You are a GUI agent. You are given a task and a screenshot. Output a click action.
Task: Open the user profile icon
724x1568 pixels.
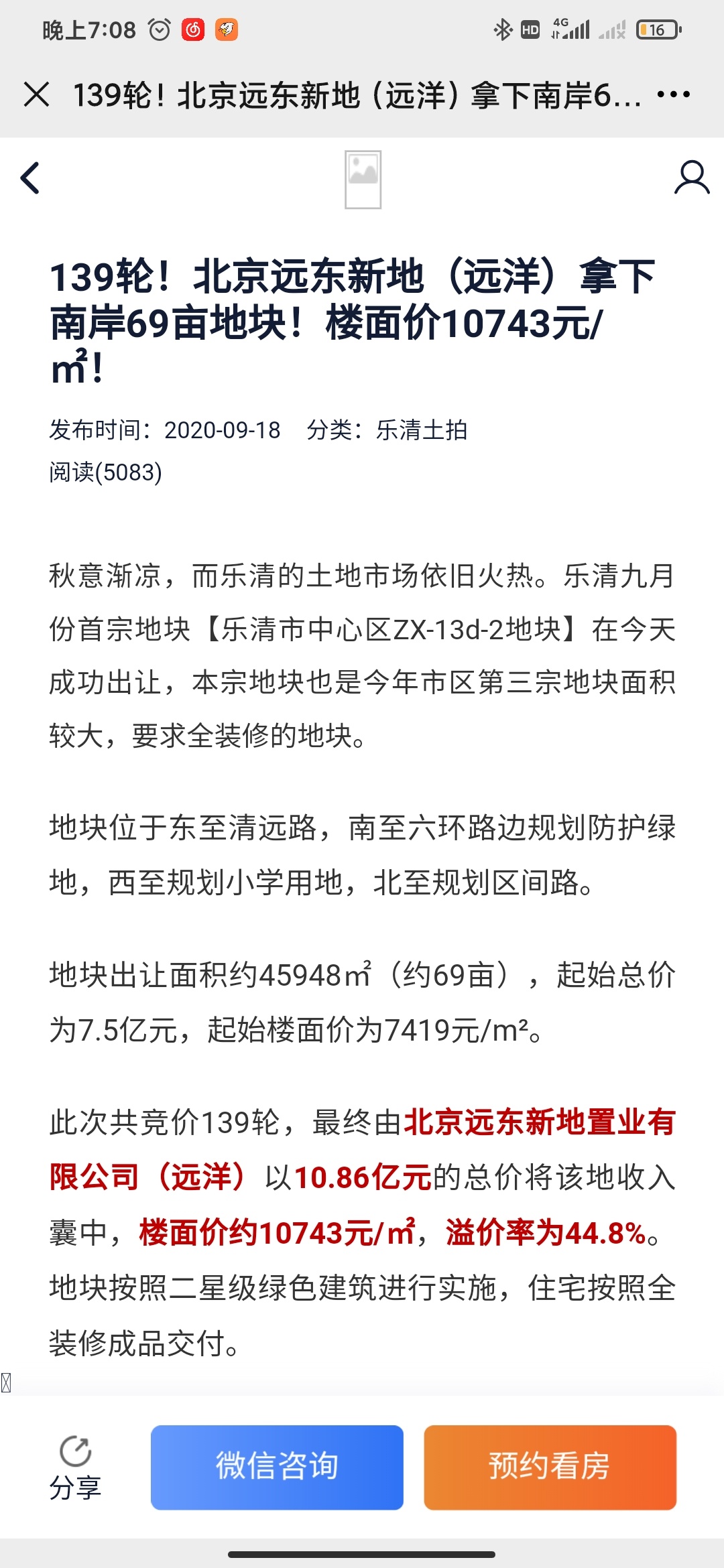point(692,178)
